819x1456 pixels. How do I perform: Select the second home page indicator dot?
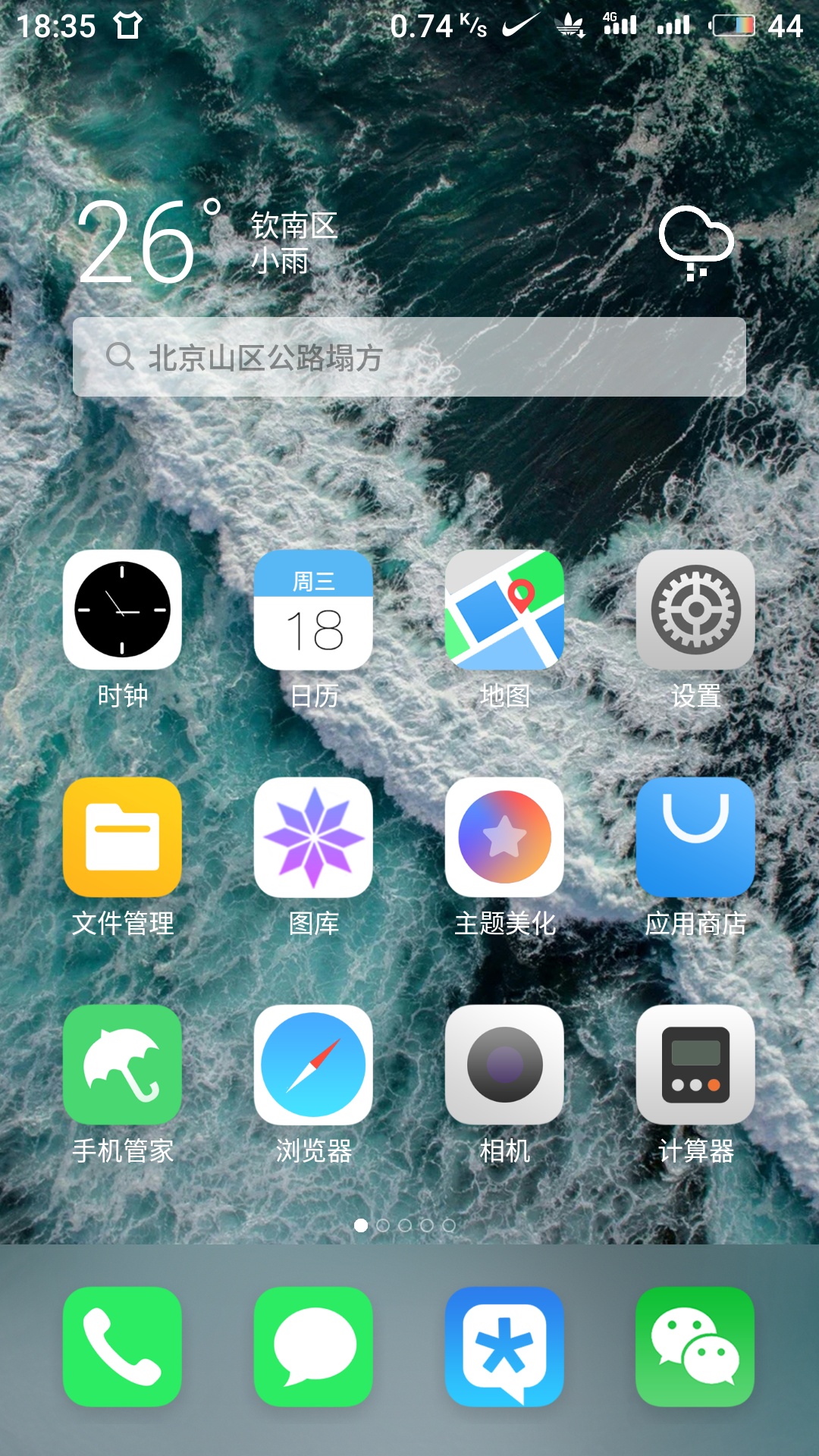coord(383,1225)
